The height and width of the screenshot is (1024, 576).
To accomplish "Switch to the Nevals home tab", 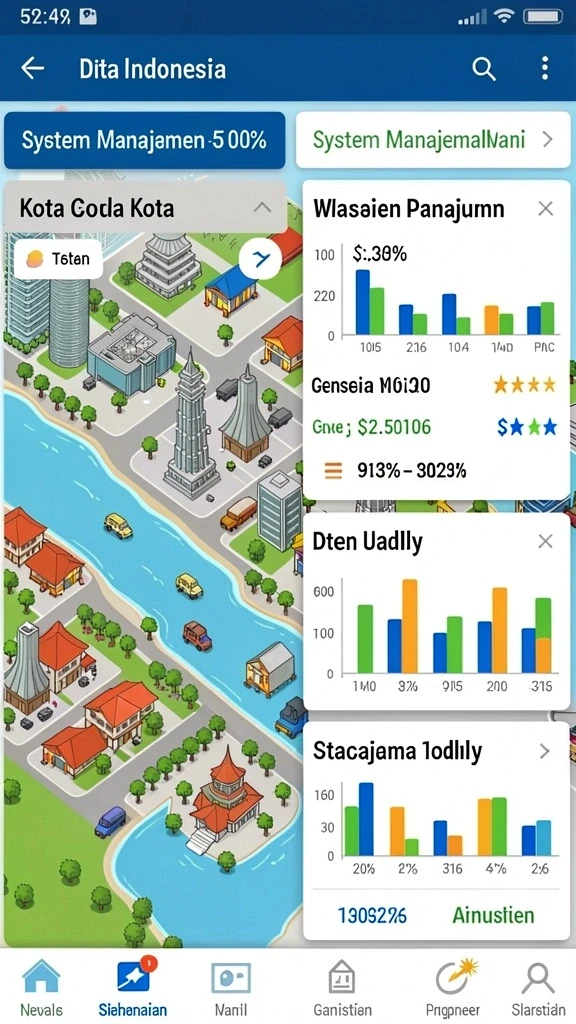I will coord(41,986).
